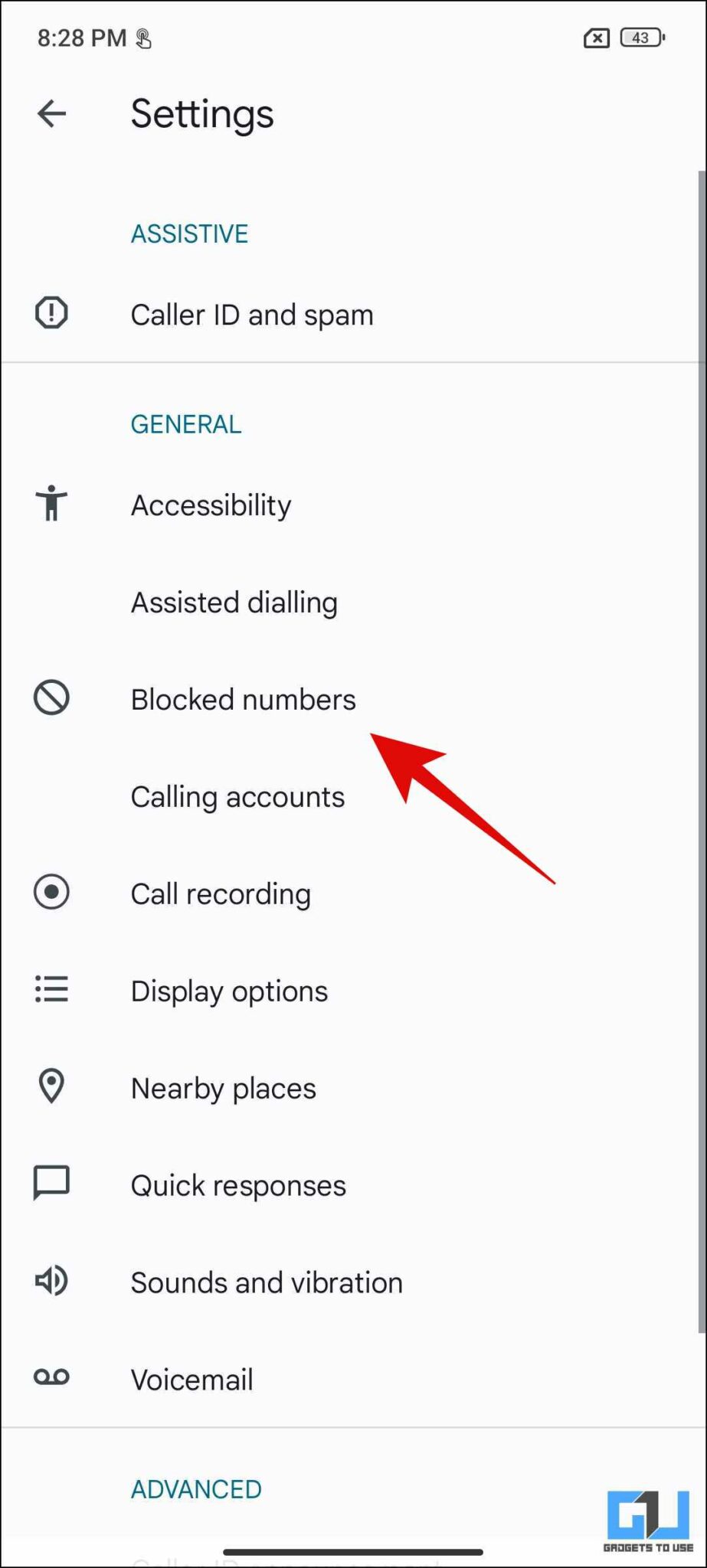This screenshot has height=1568, width=707.
Task: Tap the Caller ID and spam warning icon
Action: tap(51, 312)
